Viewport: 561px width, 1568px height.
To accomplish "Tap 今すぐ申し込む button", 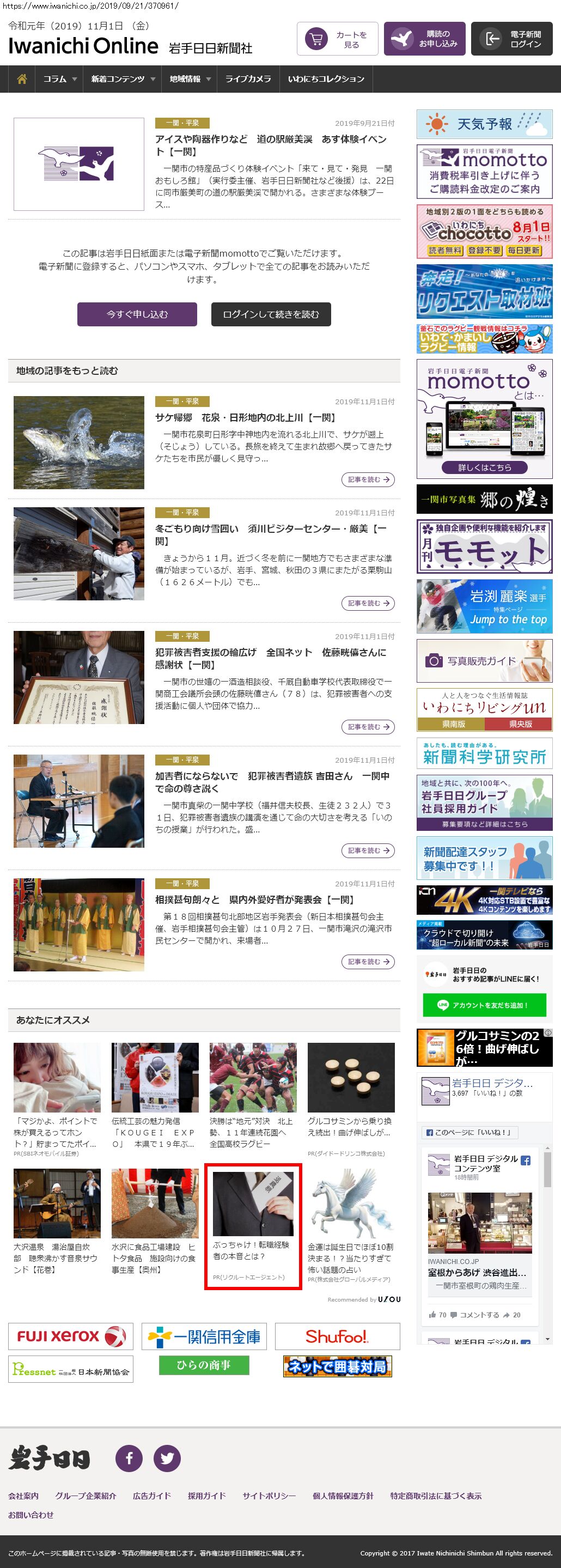I will coord(137,314).
